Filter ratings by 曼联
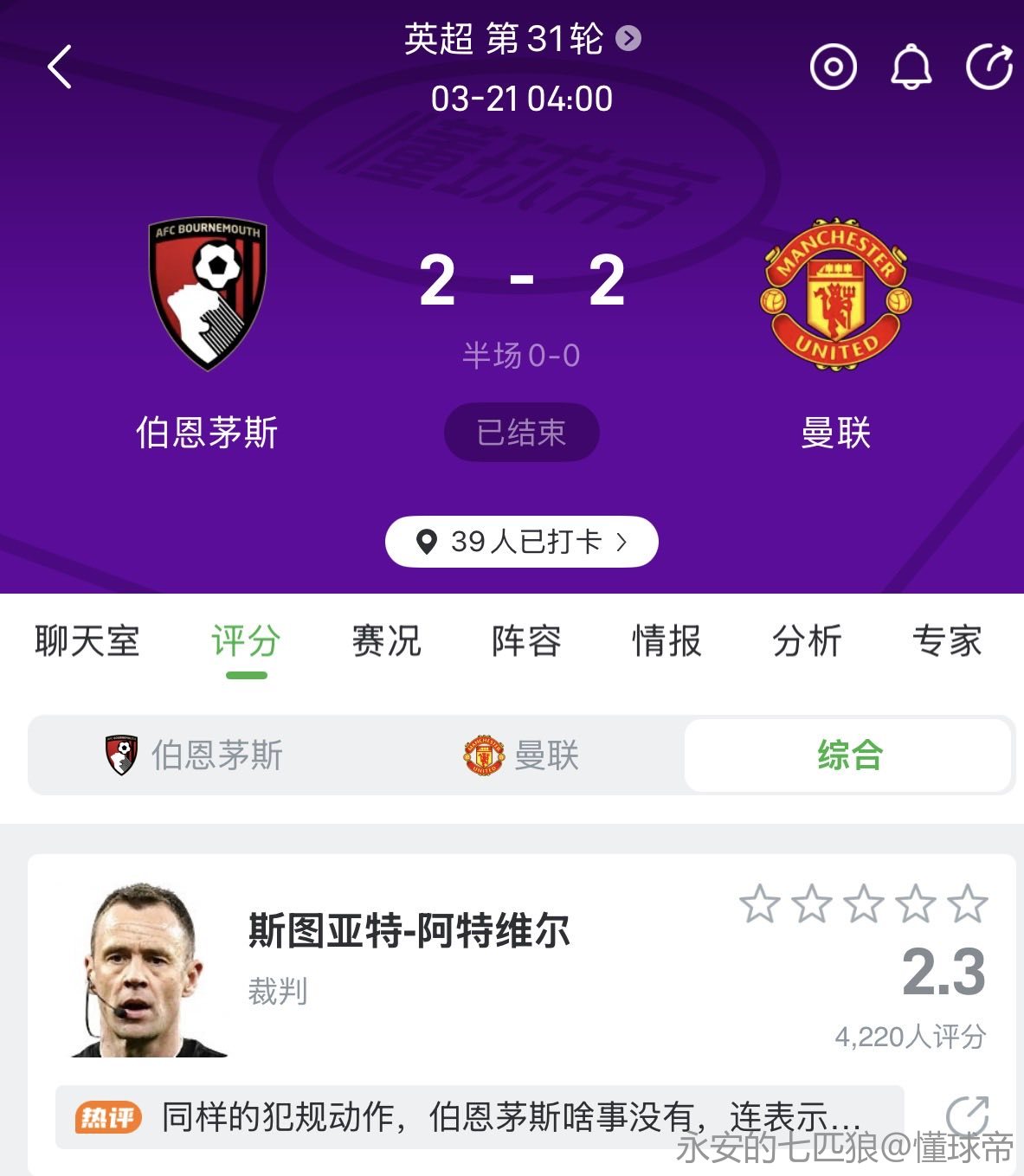The height and width of the screenshot is (1176, 1024). click(x=521, y=755)
